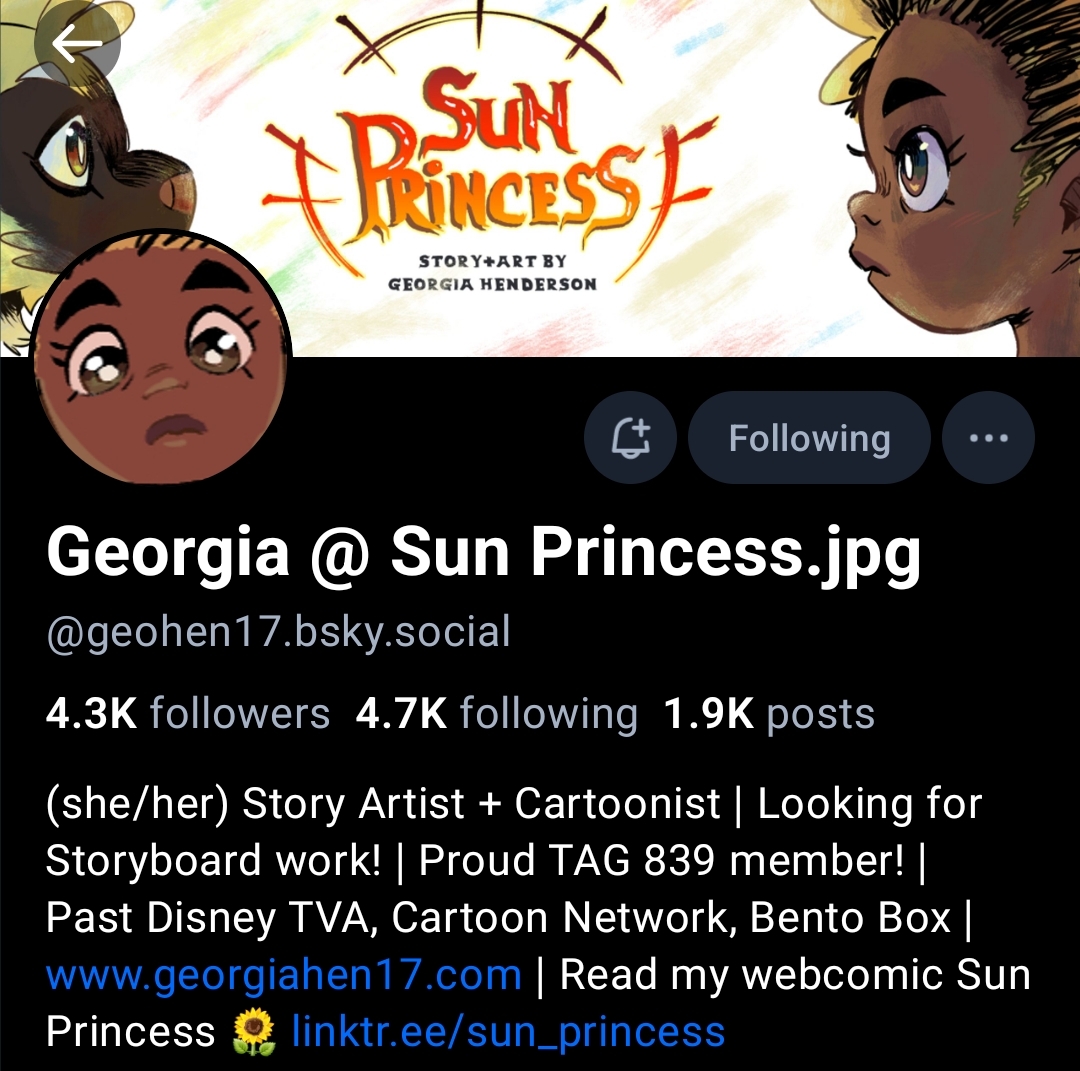Open the three-dot overflow menu

point(988,438)
